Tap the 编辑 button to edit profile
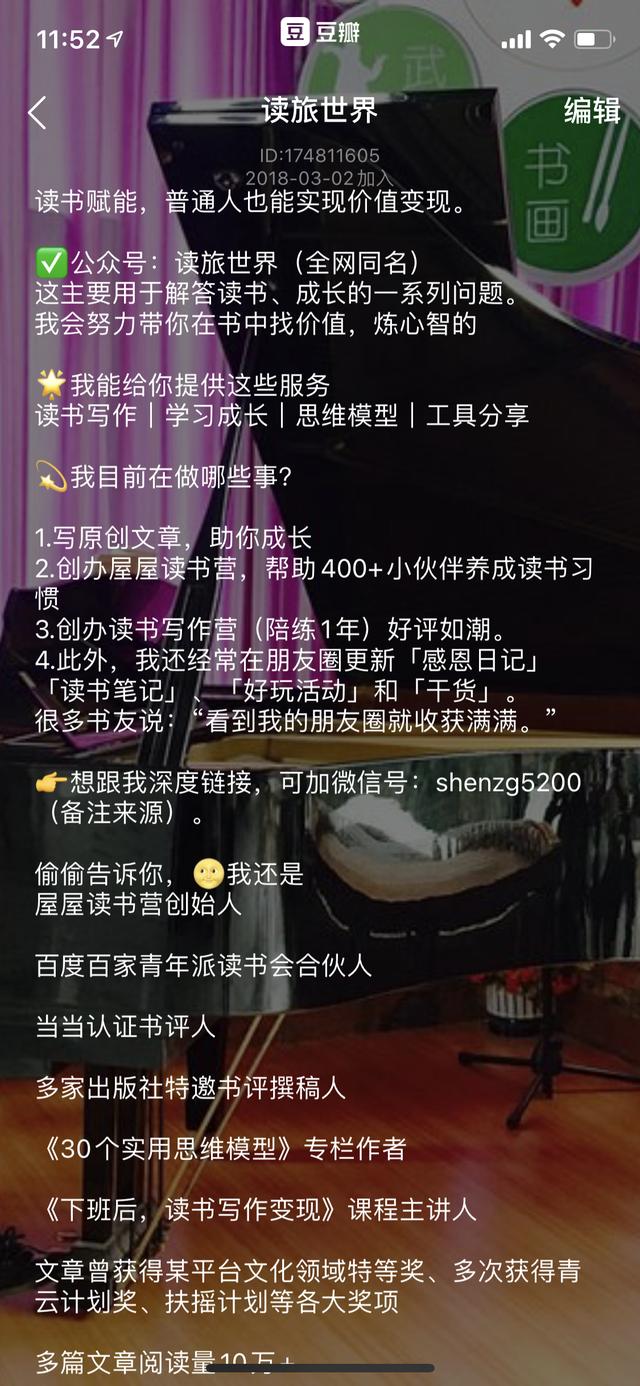This screenshot has height=1386, width=640. pyautogui.click(x=592, y=111)
